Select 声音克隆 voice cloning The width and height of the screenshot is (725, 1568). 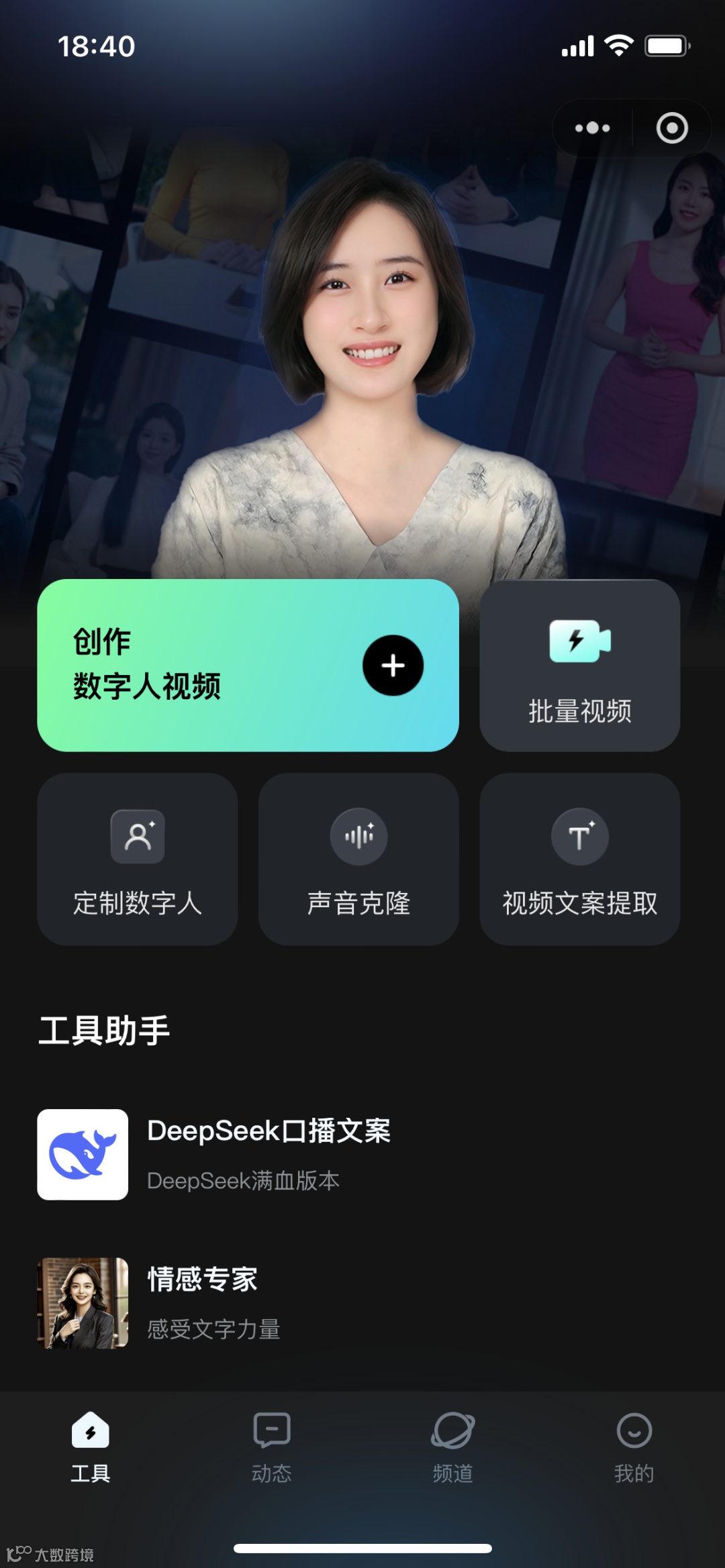click(358, 859)
